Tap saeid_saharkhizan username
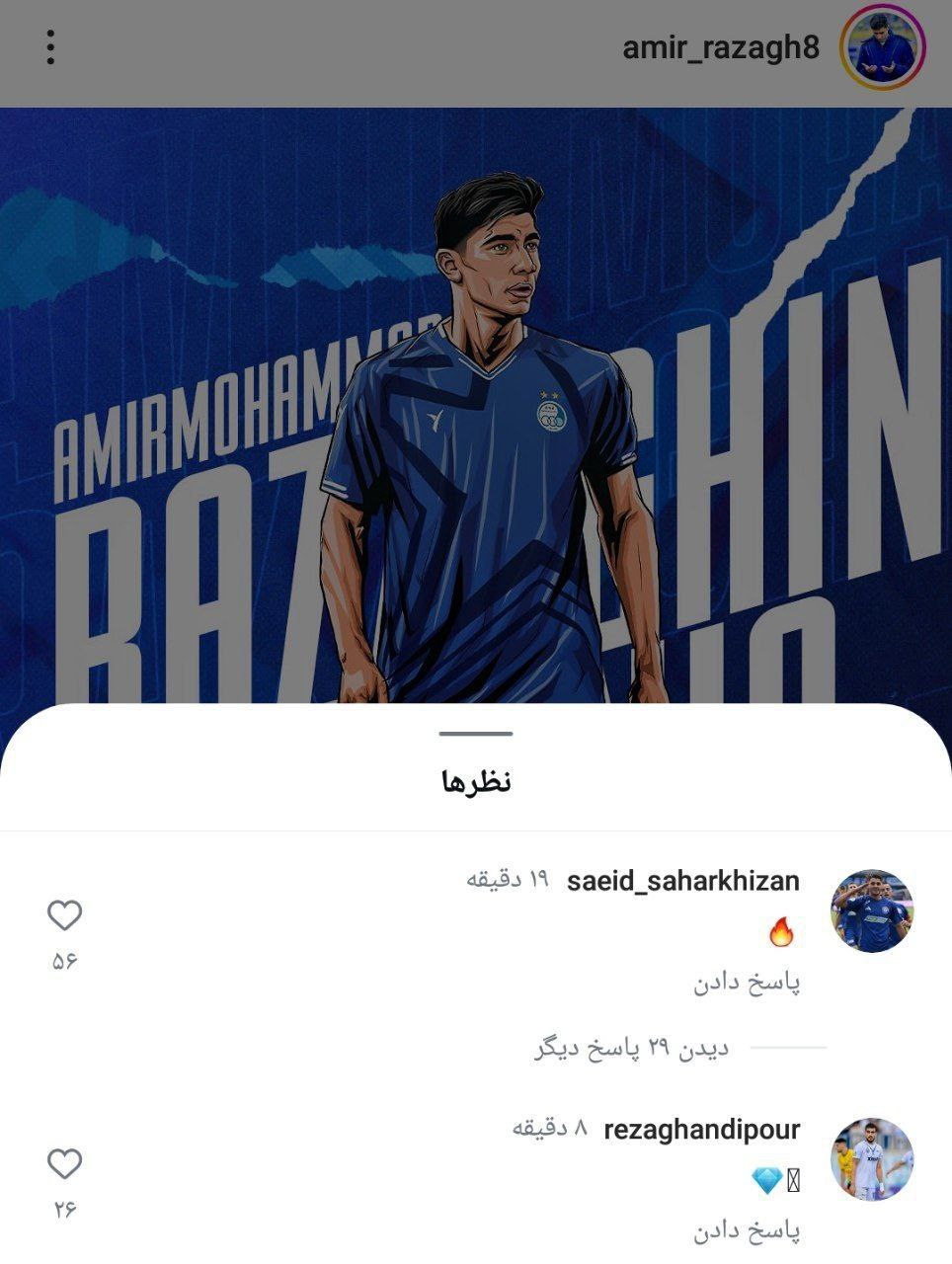952x1264 pixels. (x=682, y=881)
